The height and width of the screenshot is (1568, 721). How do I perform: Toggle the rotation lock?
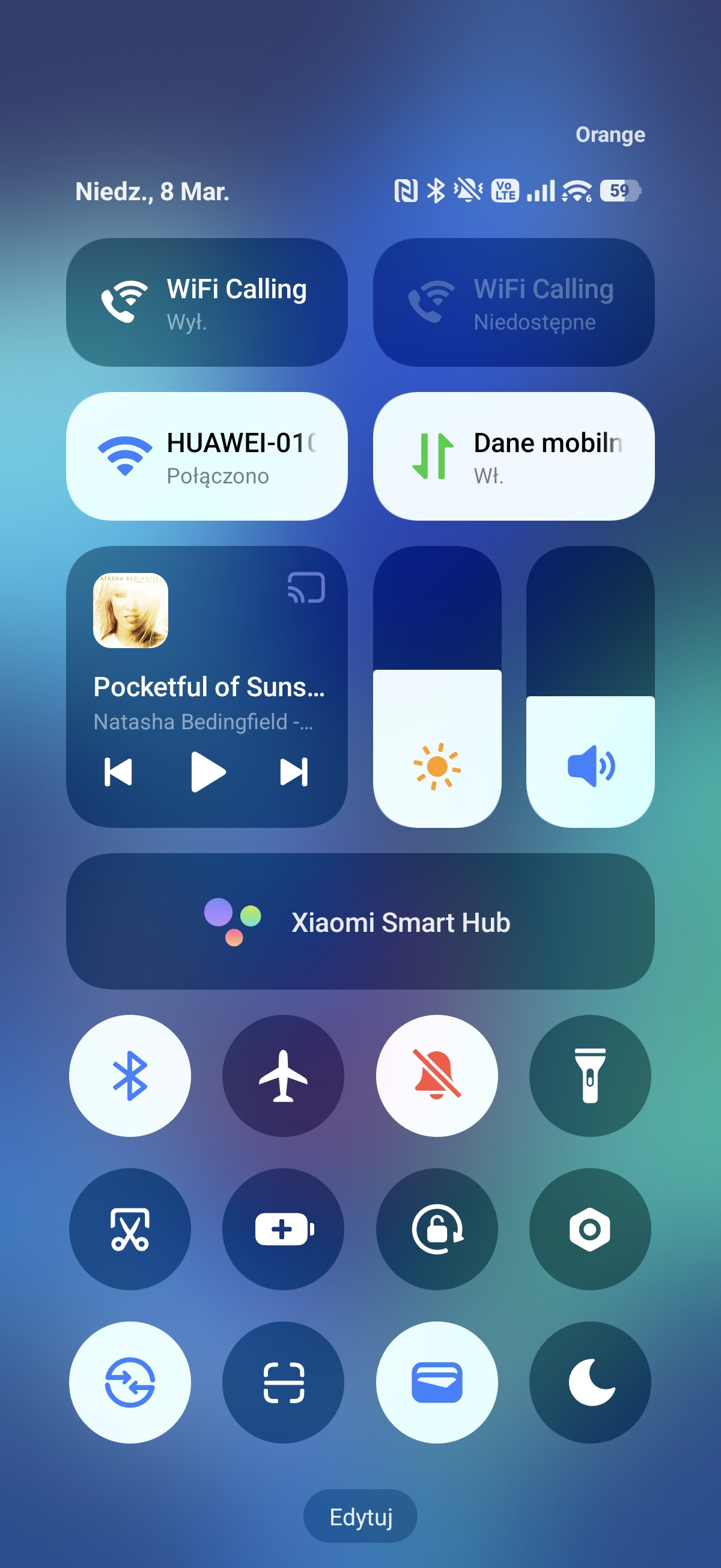click(x=436, y=1229)
